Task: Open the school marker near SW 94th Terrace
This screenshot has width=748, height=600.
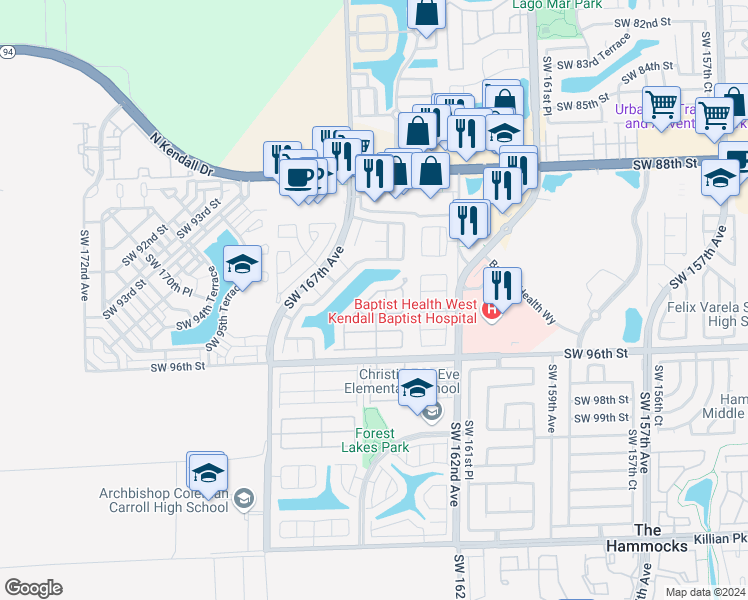Action: pos(241,266)
